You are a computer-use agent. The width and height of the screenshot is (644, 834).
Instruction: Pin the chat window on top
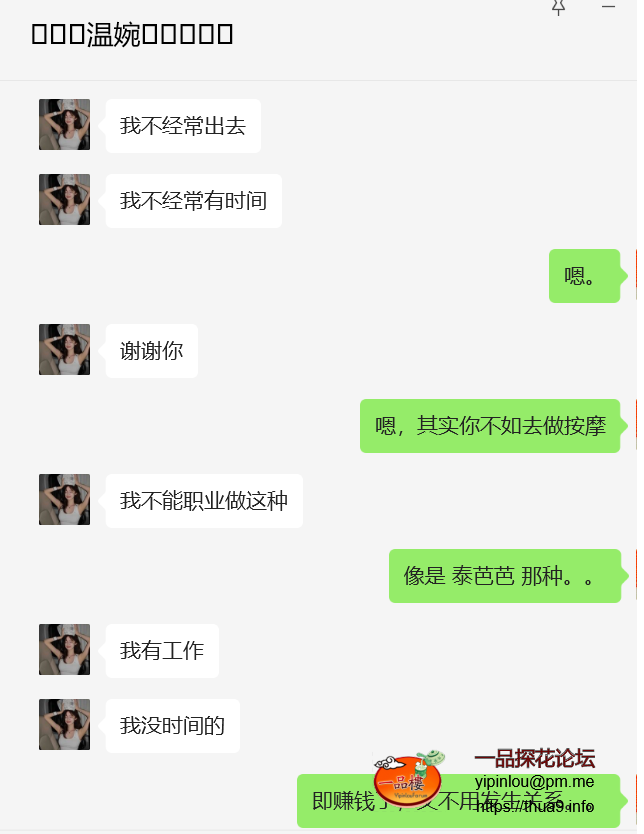pyautogui.click(x=559, y=7)
